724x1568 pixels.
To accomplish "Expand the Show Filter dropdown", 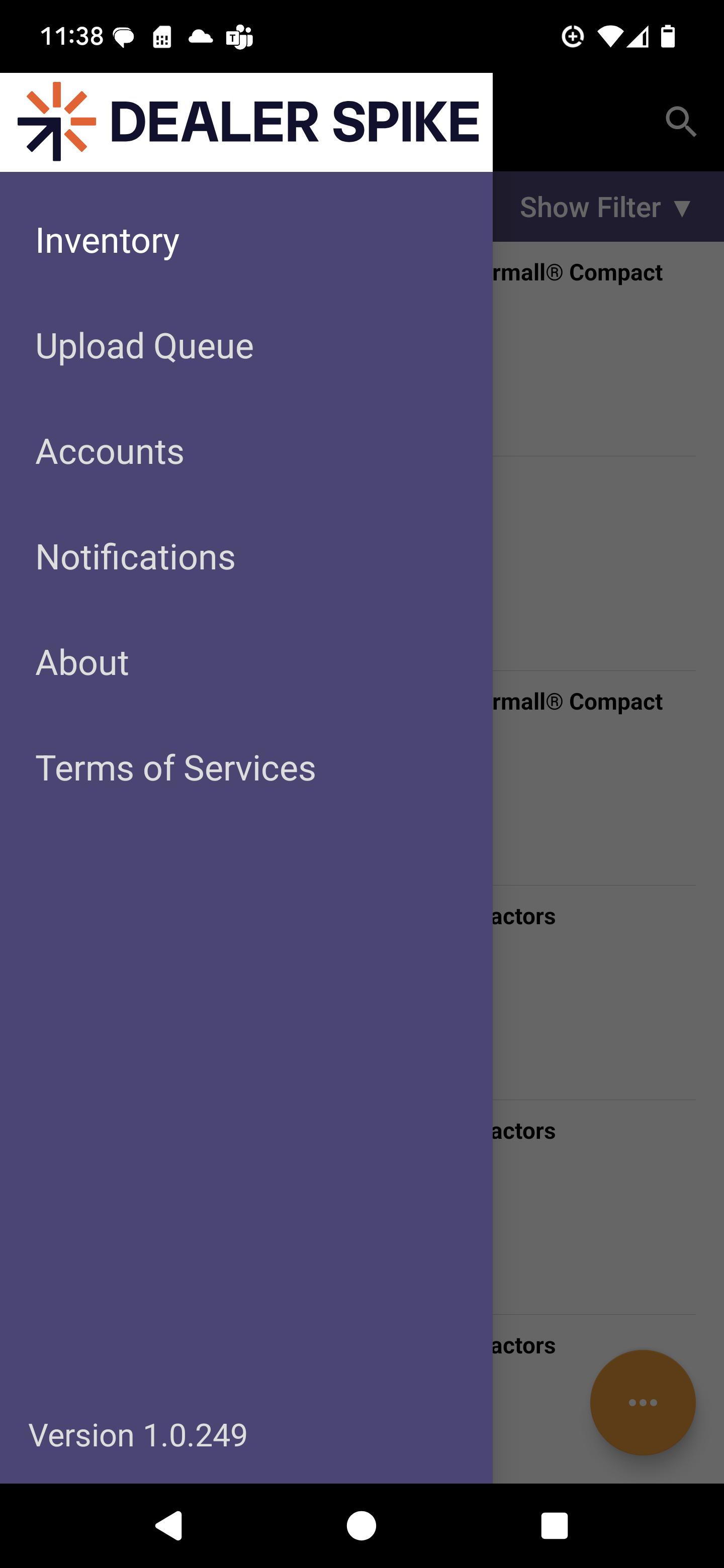I will tap(606, 208).
